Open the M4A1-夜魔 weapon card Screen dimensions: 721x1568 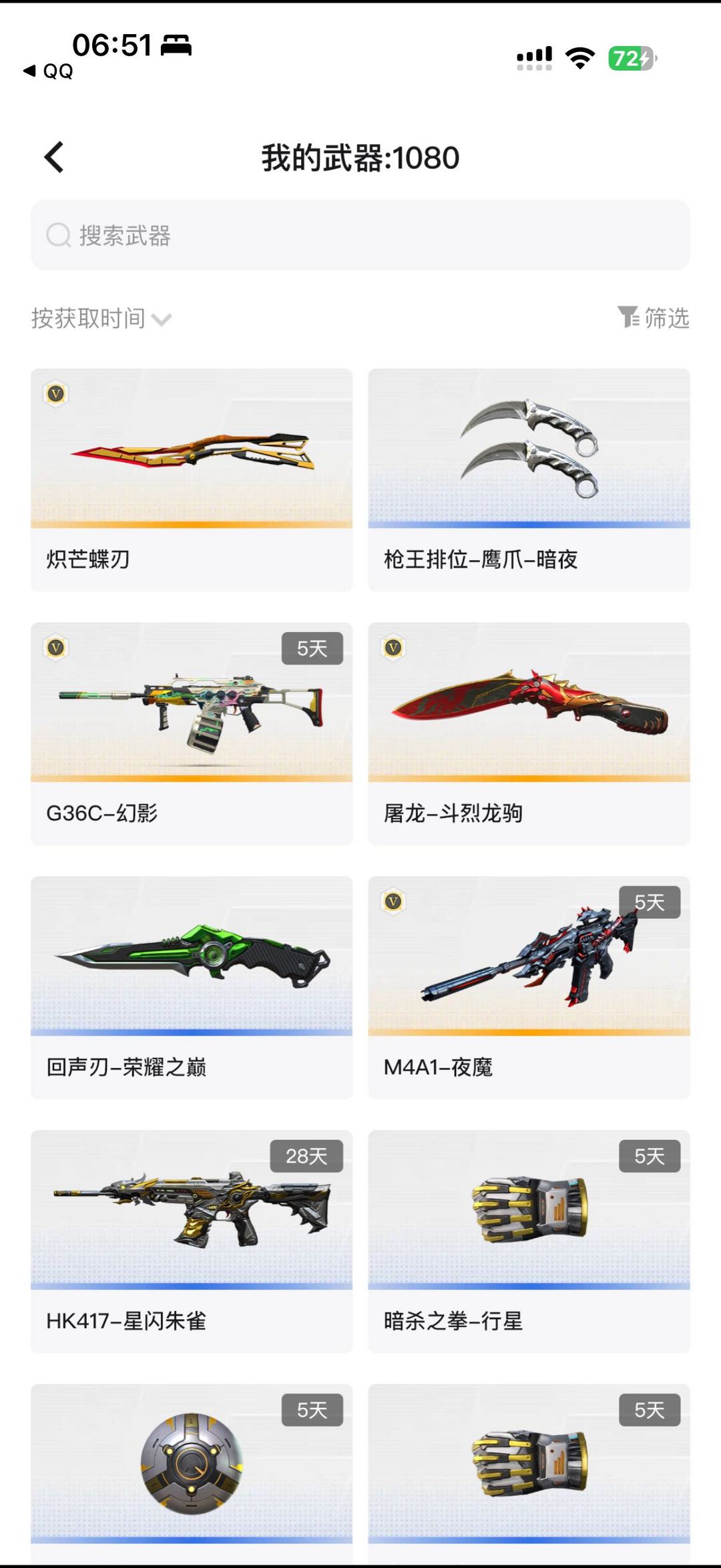[x=529, y=987]
